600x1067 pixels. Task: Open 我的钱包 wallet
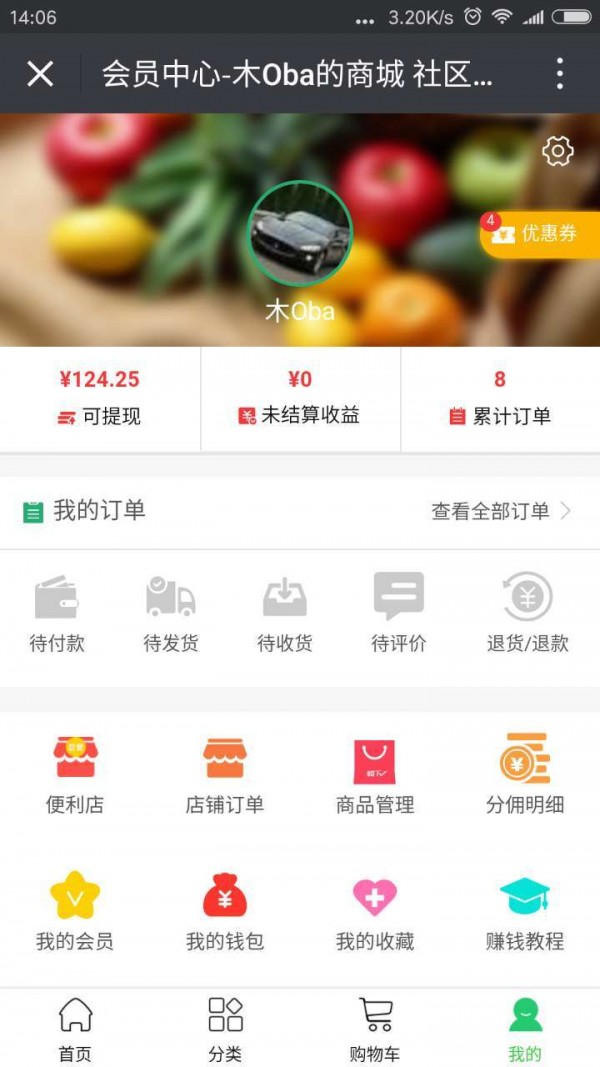tap(225, 912)
